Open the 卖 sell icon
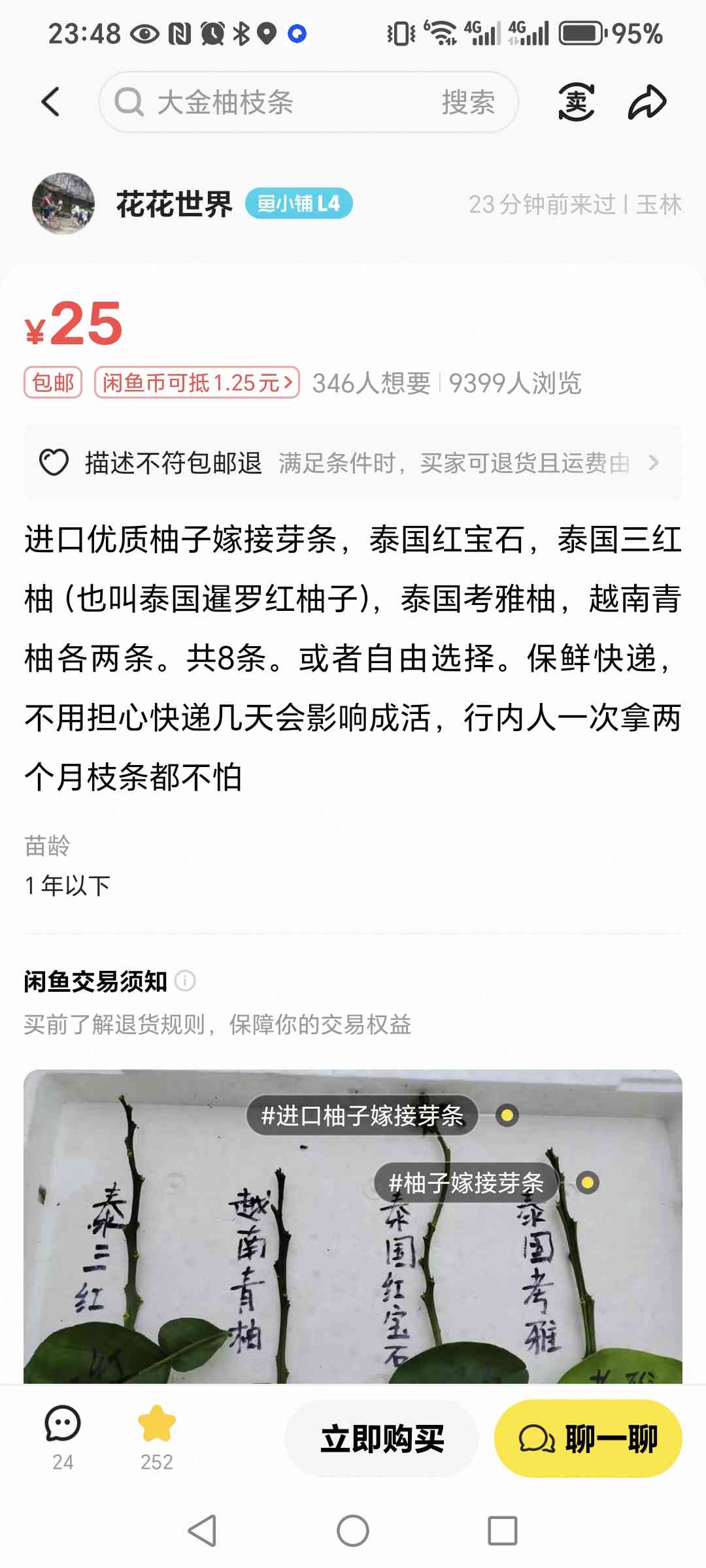This screenshot has width=706, height=1568. click(576, 102)
